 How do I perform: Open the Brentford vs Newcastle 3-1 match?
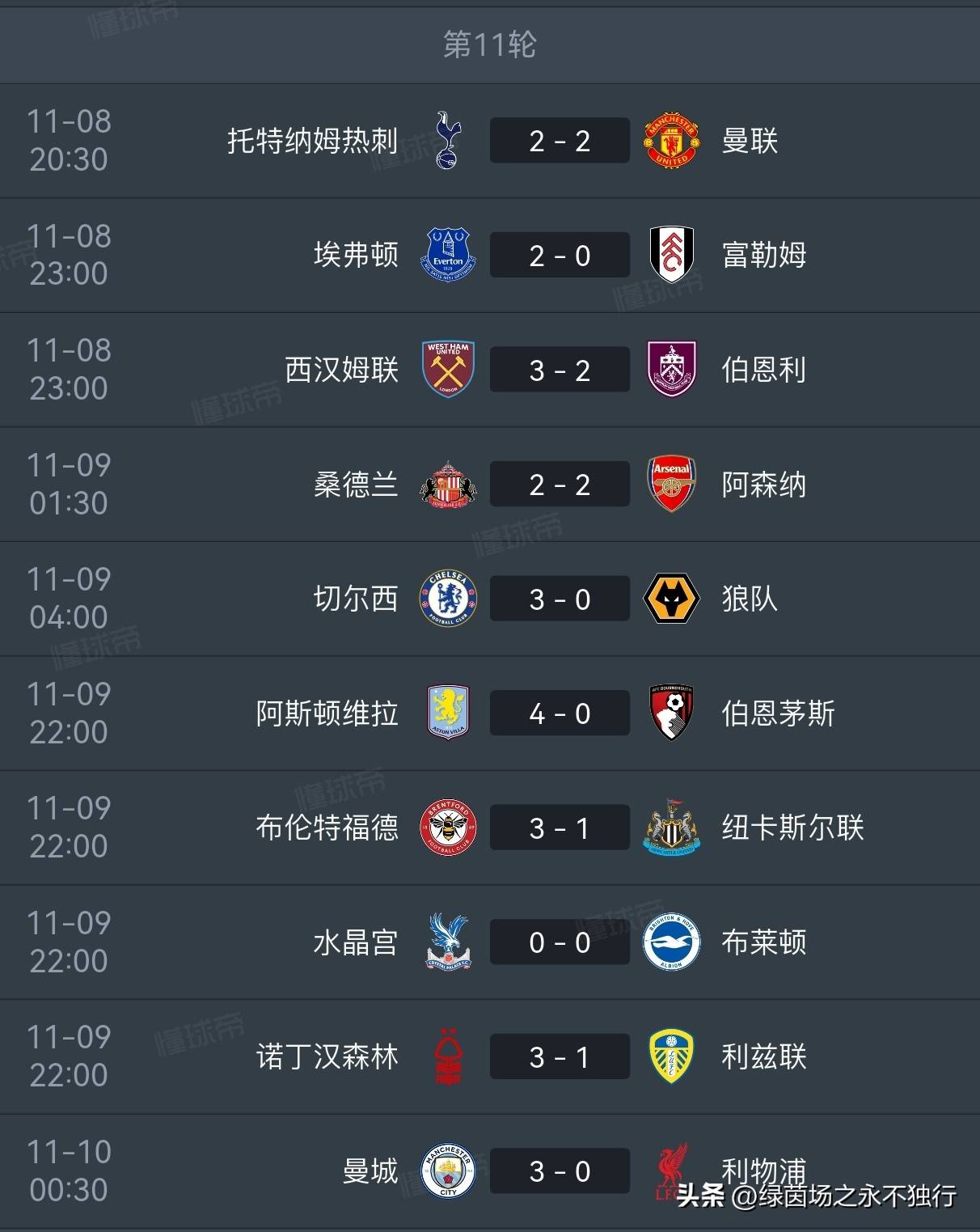[560, 828]
